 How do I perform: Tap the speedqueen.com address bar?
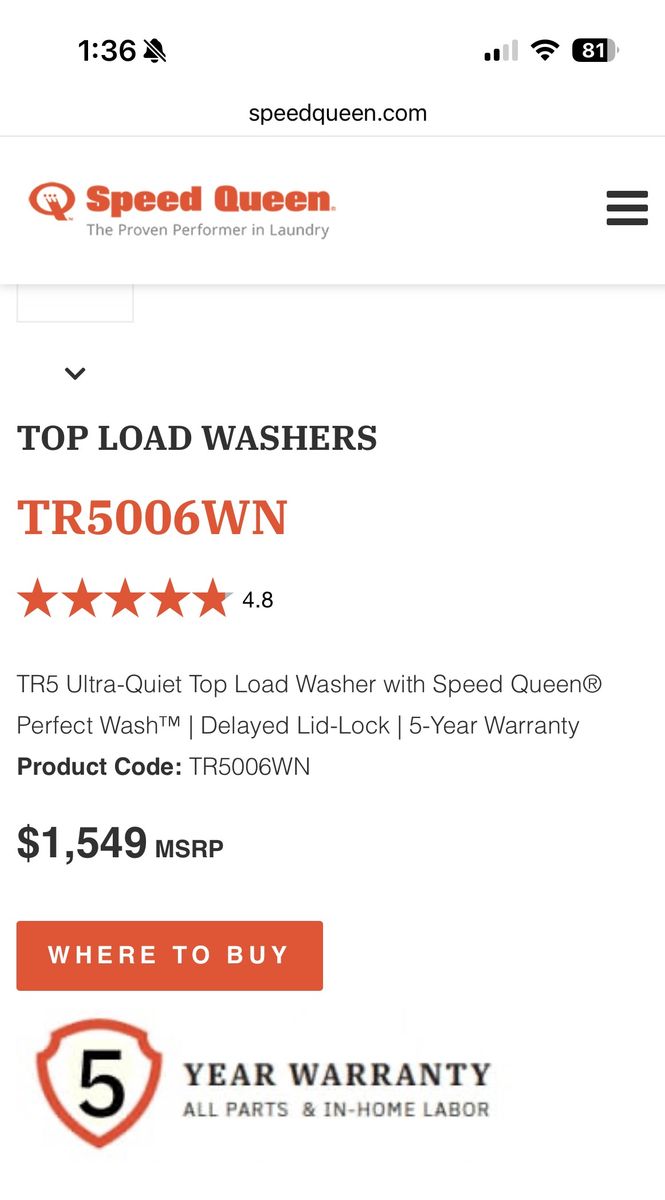[x=337, y=113]
